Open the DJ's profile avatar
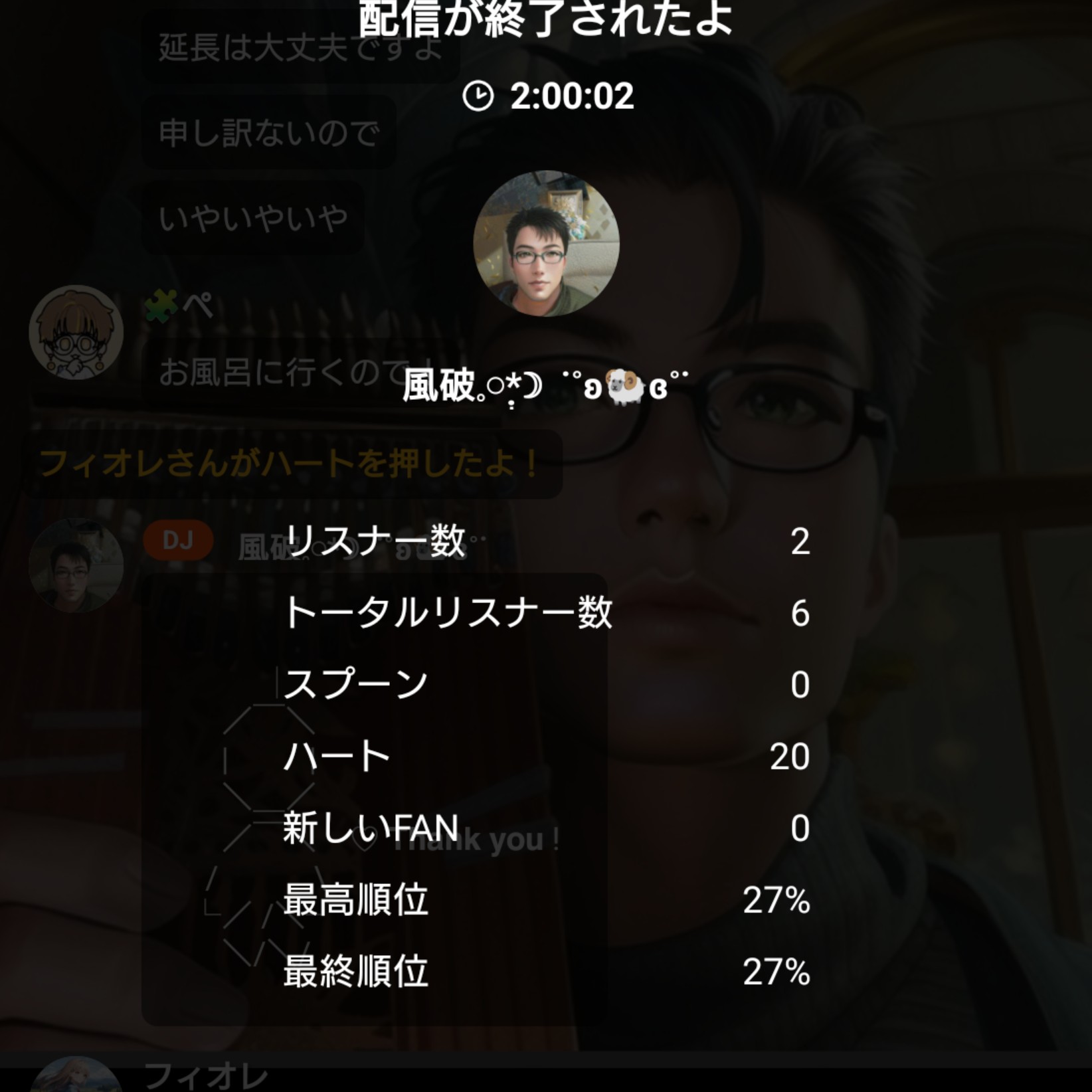This screenshot has width=1092, height=1092. [546, 244]
